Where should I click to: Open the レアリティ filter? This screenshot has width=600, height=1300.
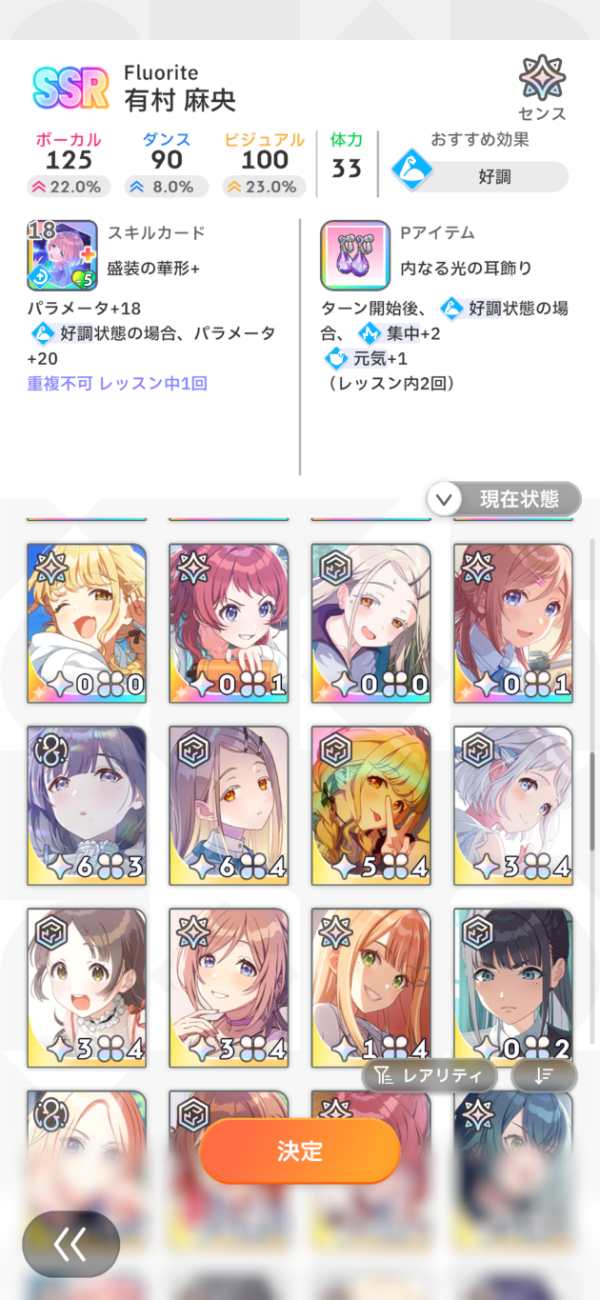click(x=430, y=1076)
